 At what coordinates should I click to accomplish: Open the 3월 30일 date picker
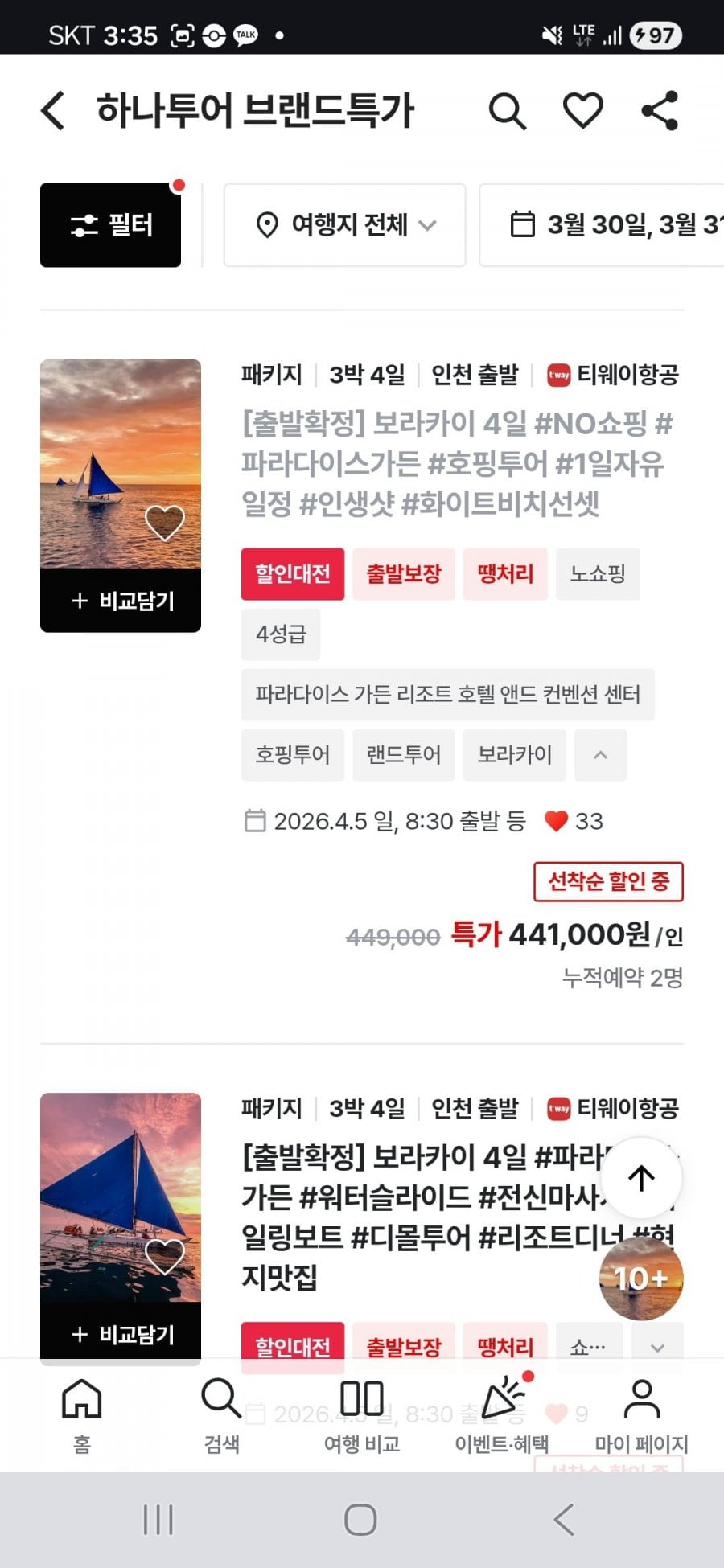point(602,225)
